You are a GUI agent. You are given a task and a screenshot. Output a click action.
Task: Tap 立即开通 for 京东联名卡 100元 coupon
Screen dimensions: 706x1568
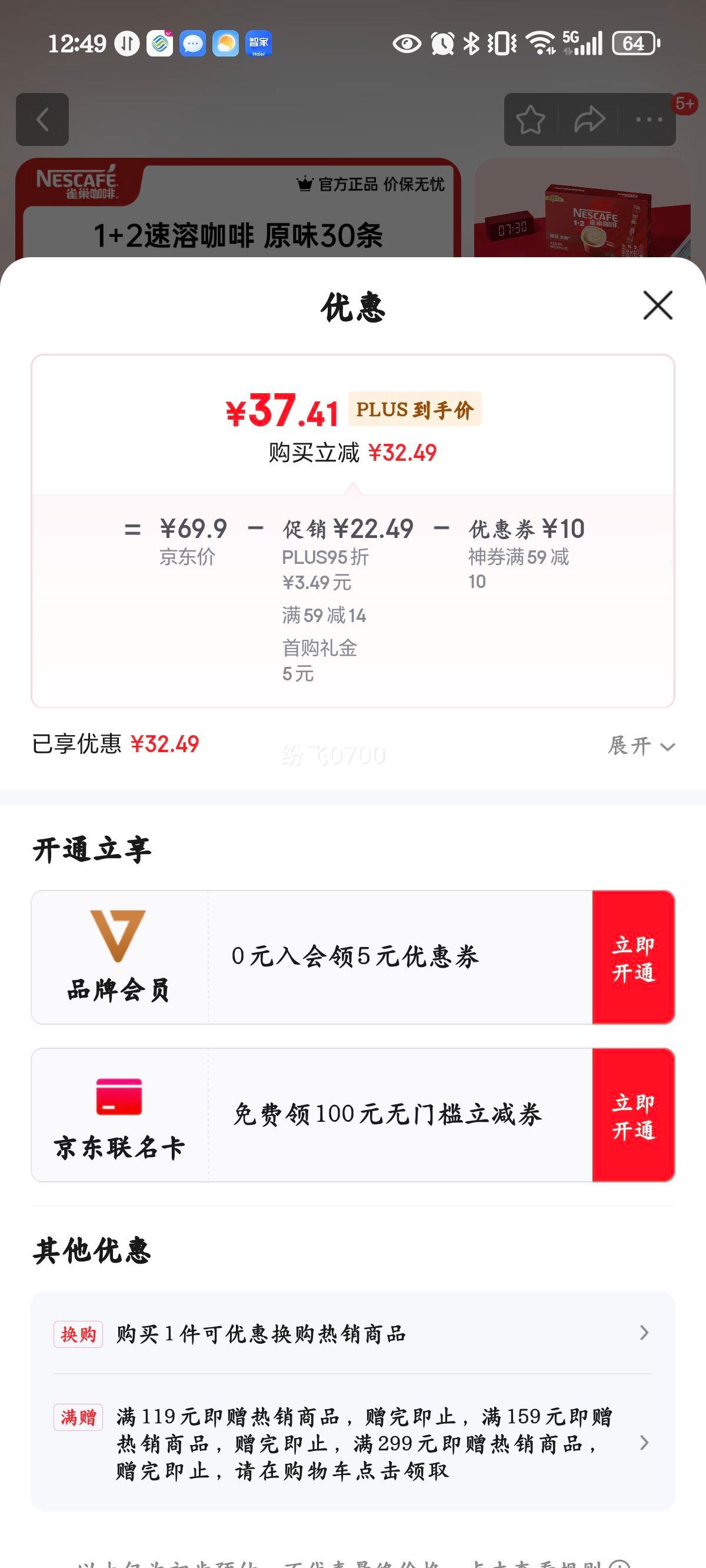(634, 1115)
